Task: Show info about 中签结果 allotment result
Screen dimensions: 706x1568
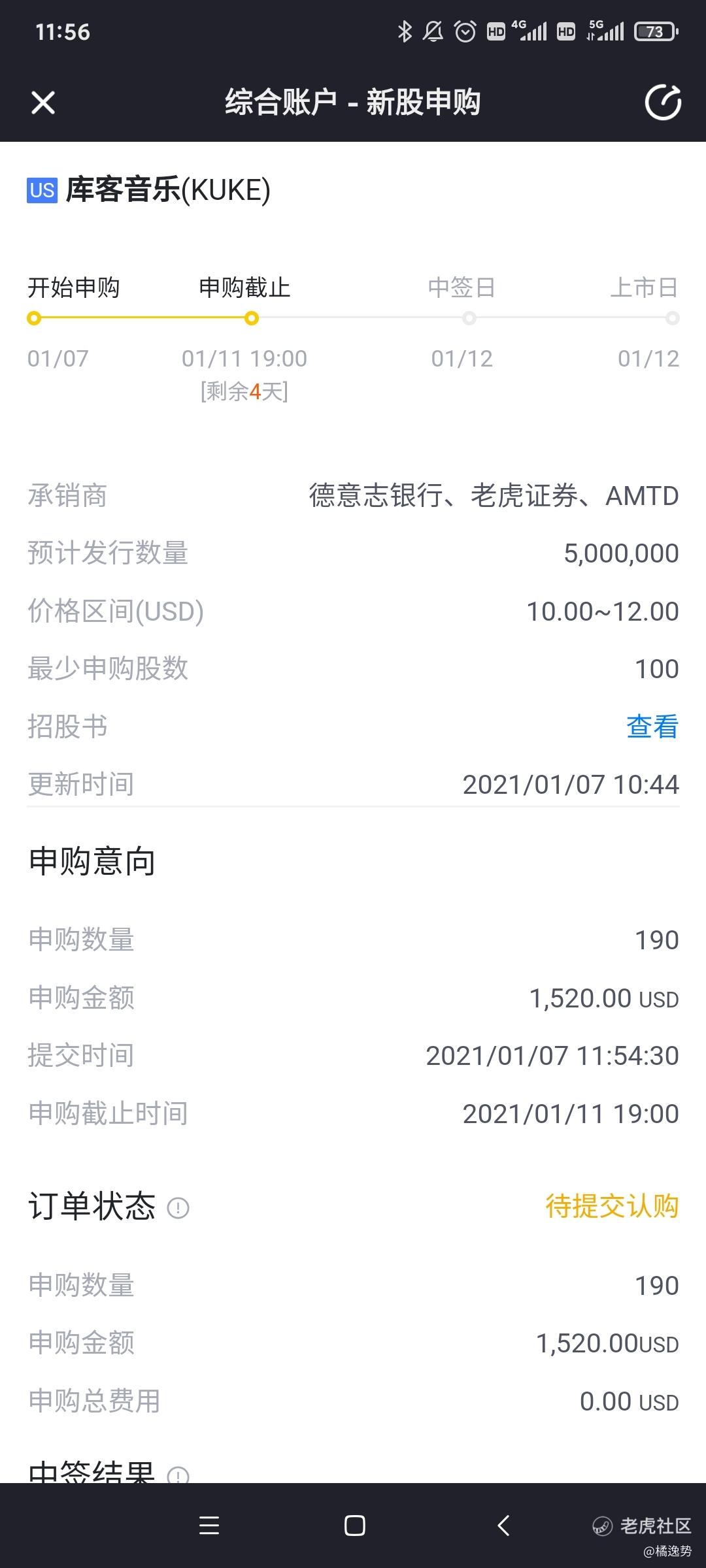Action: tap(178, 1475)
